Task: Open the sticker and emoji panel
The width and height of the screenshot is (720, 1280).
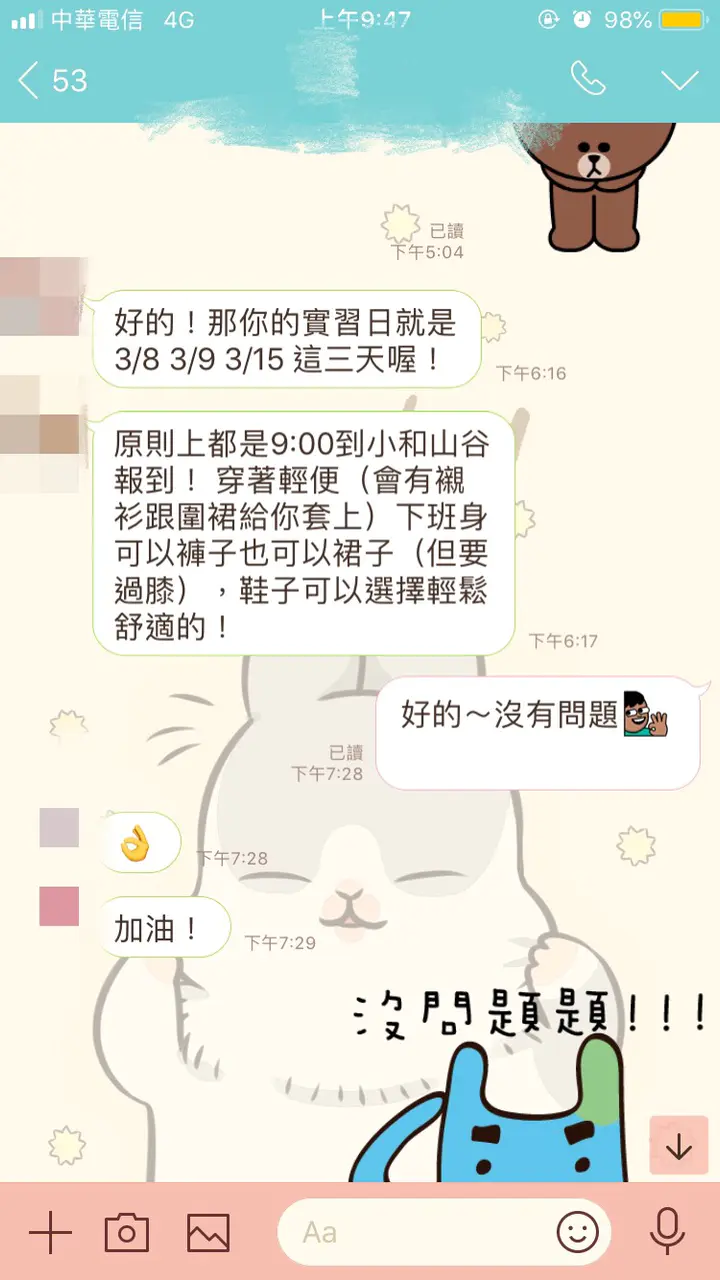Action: [x=578, y=1232]
